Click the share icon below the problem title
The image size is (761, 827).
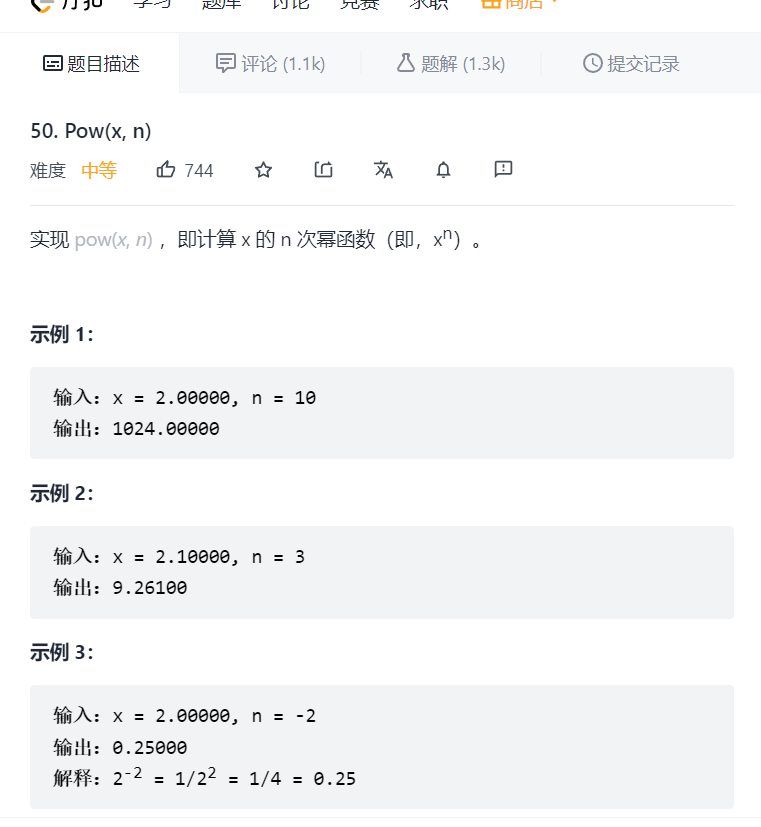click(323, 170)
